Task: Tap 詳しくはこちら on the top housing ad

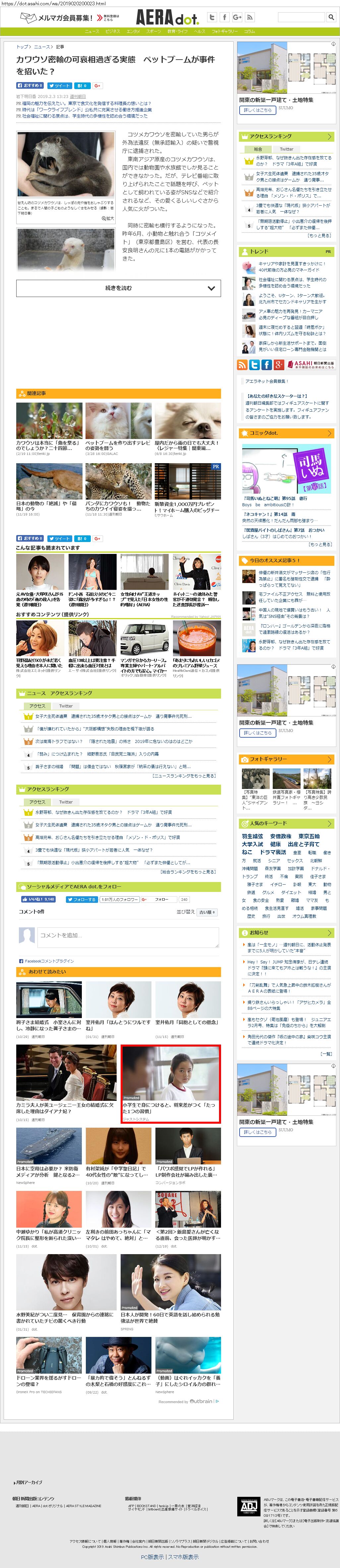Action: [257, 110]
